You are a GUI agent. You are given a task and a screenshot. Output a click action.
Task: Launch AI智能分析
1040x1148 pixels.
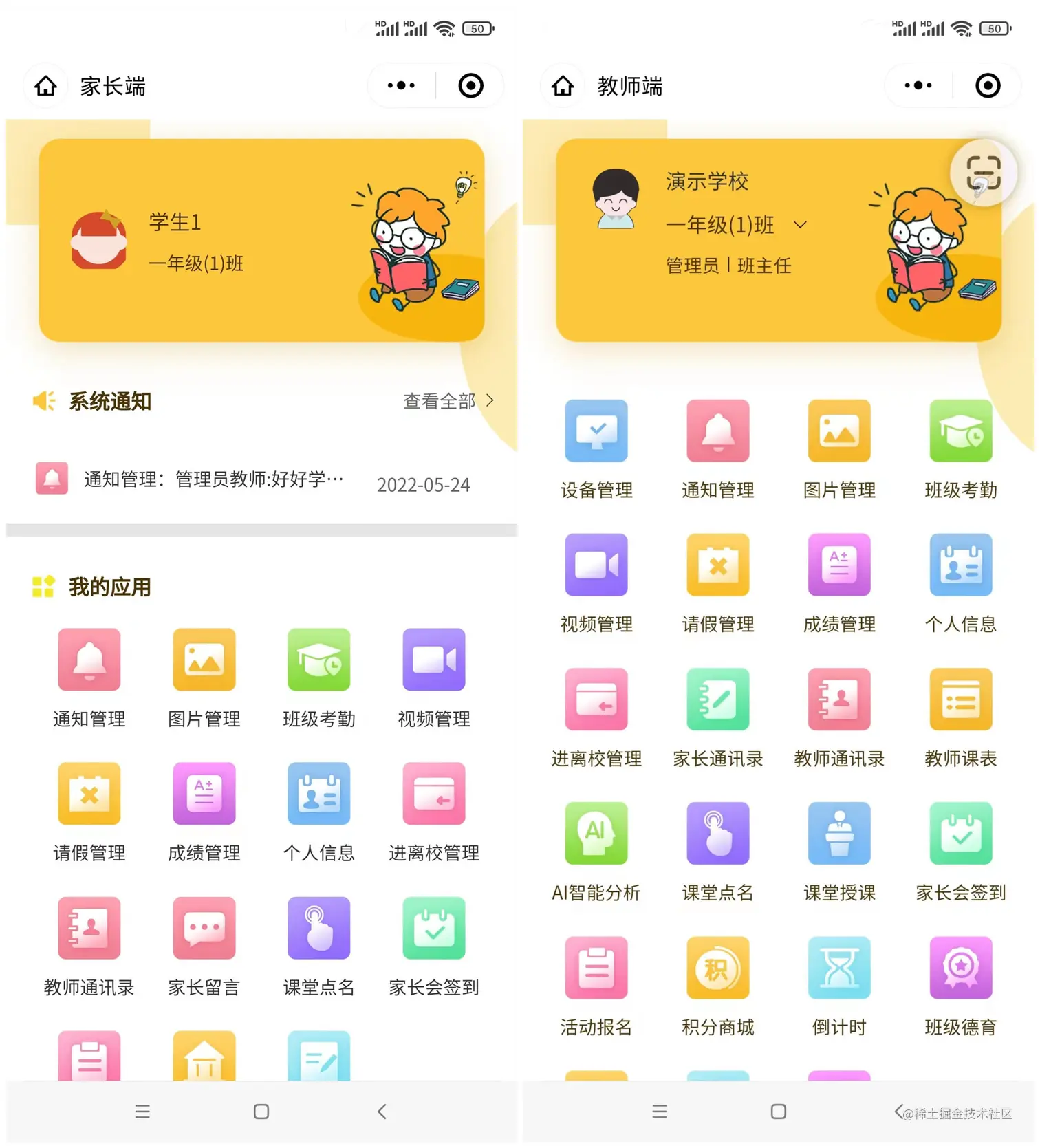coord(596,851)
